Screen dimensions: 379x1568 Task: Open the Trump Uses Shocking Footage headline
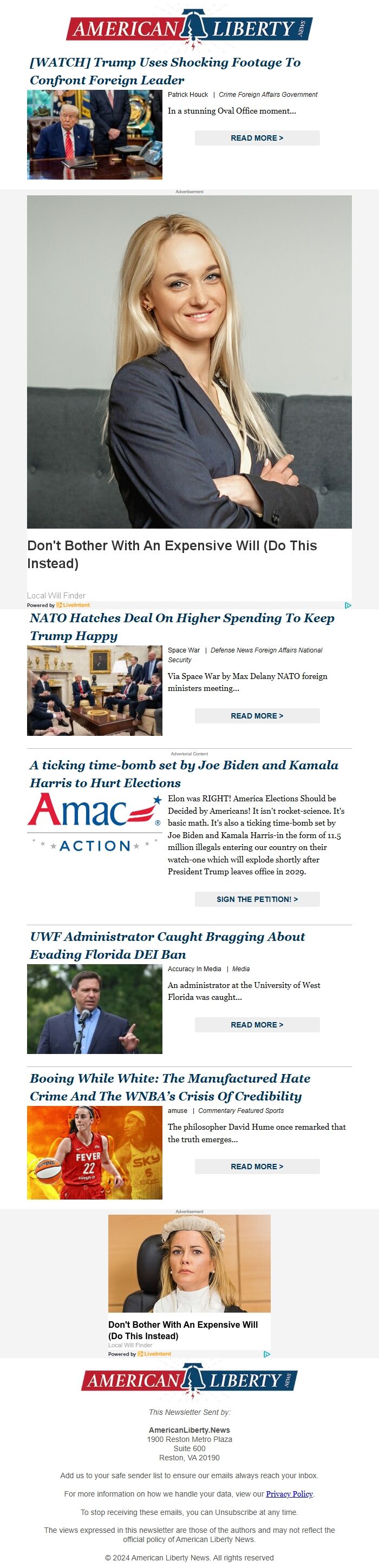coord(165,71)
